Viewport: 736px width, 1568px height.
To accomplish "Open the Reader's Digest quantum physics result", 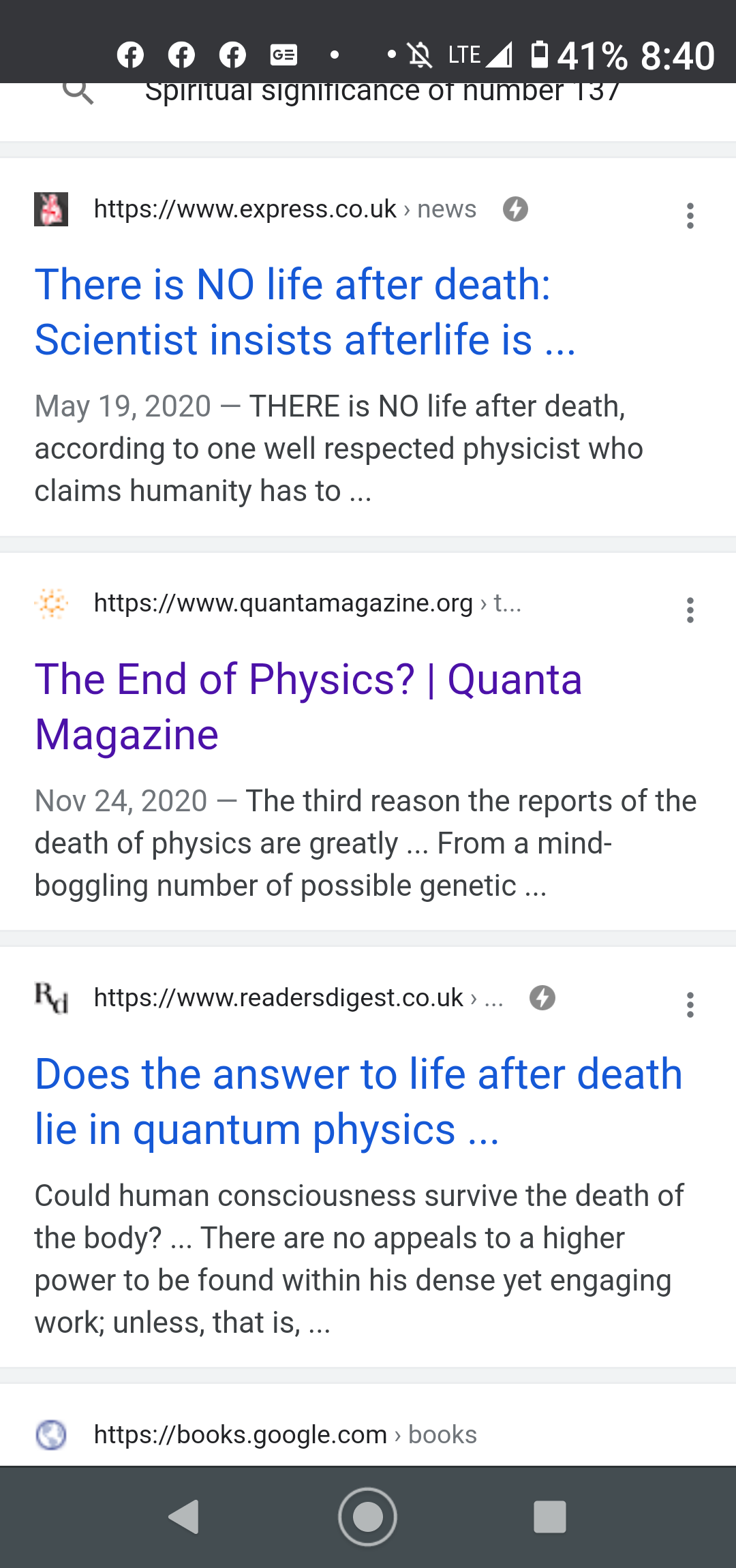I will (358, 1101).
